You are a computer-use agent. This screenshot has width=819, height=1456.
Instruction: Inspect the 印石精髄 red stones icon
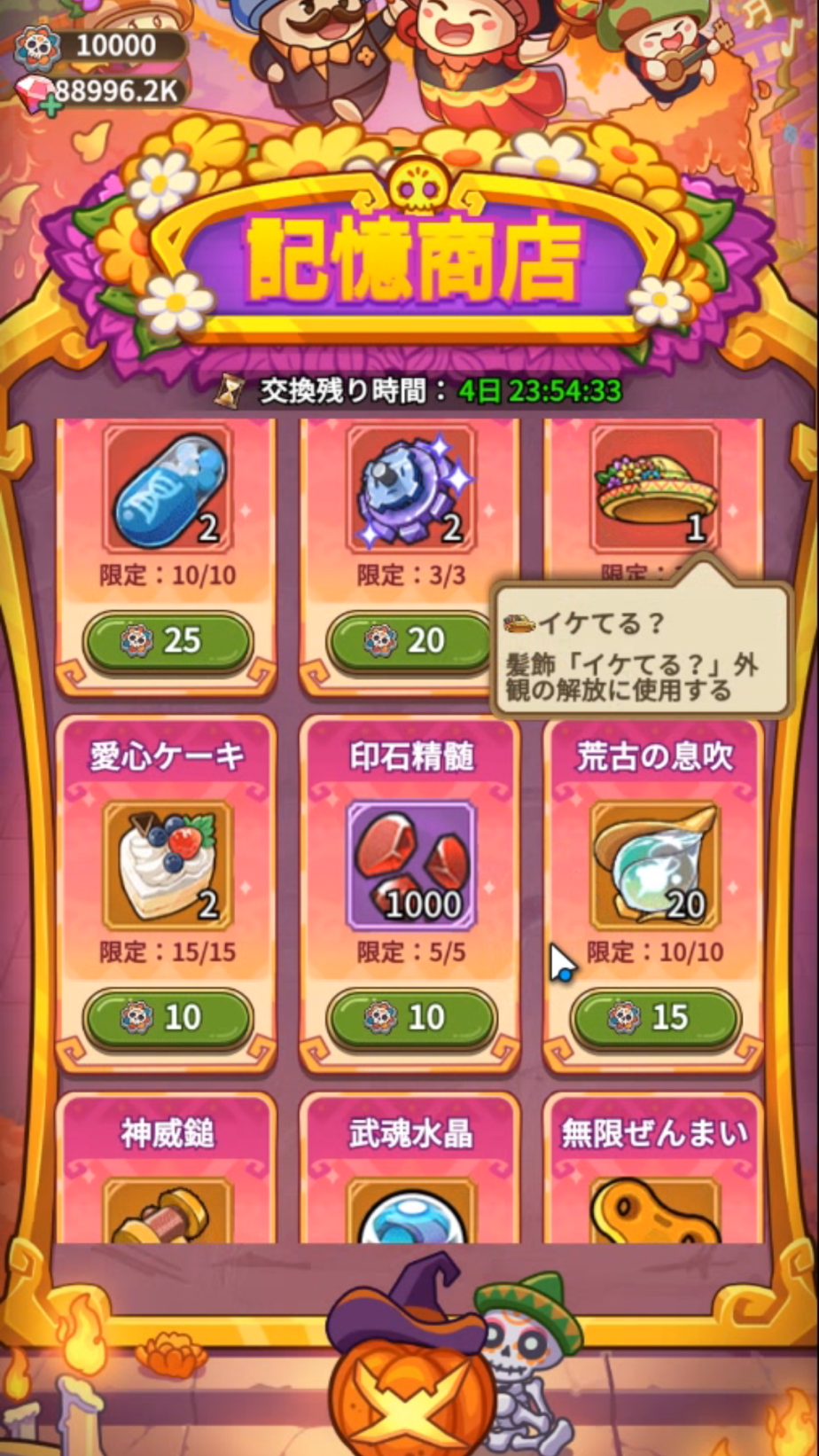click(410, 865)
